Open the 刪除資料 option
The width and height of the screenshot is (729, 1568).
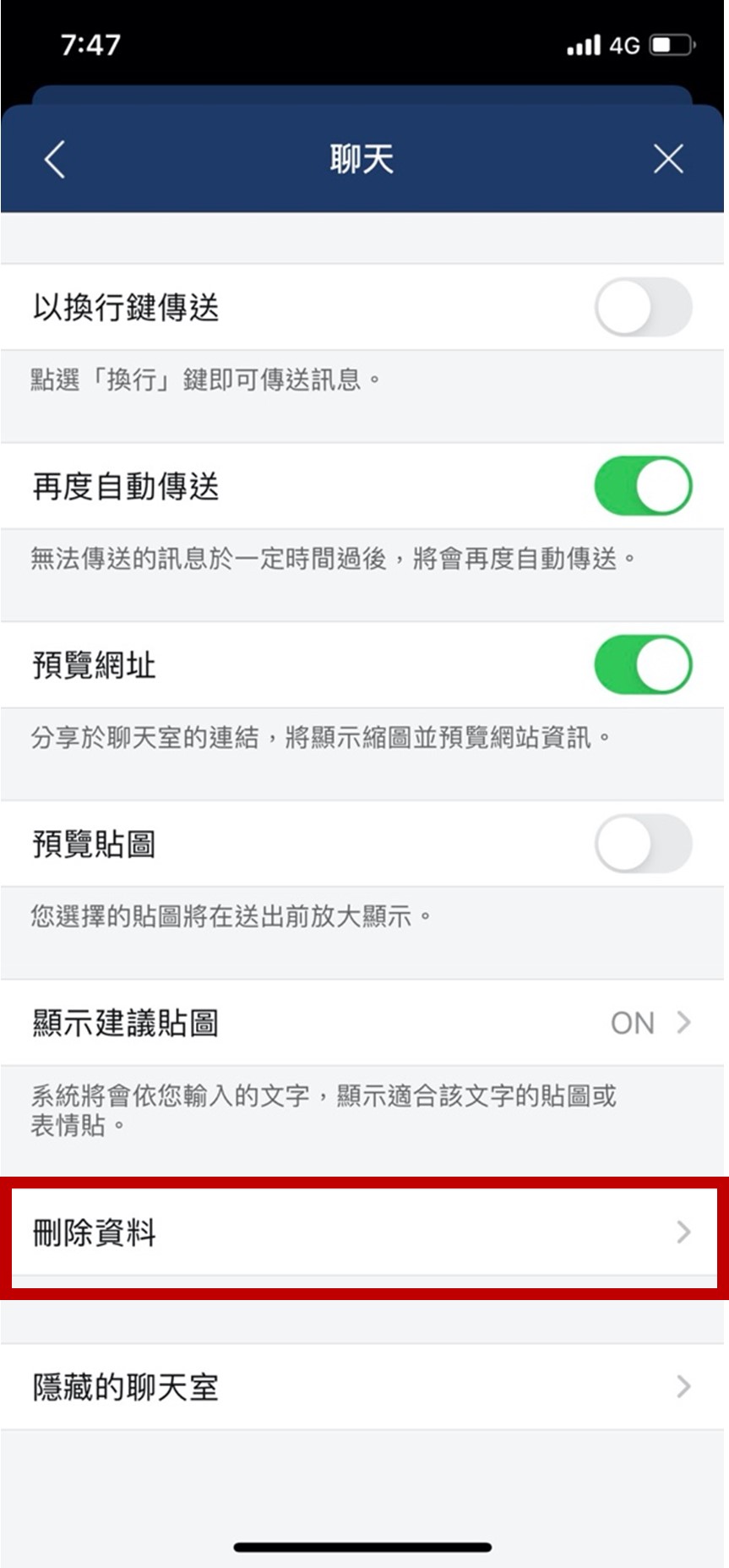(x=363, y=1232)
